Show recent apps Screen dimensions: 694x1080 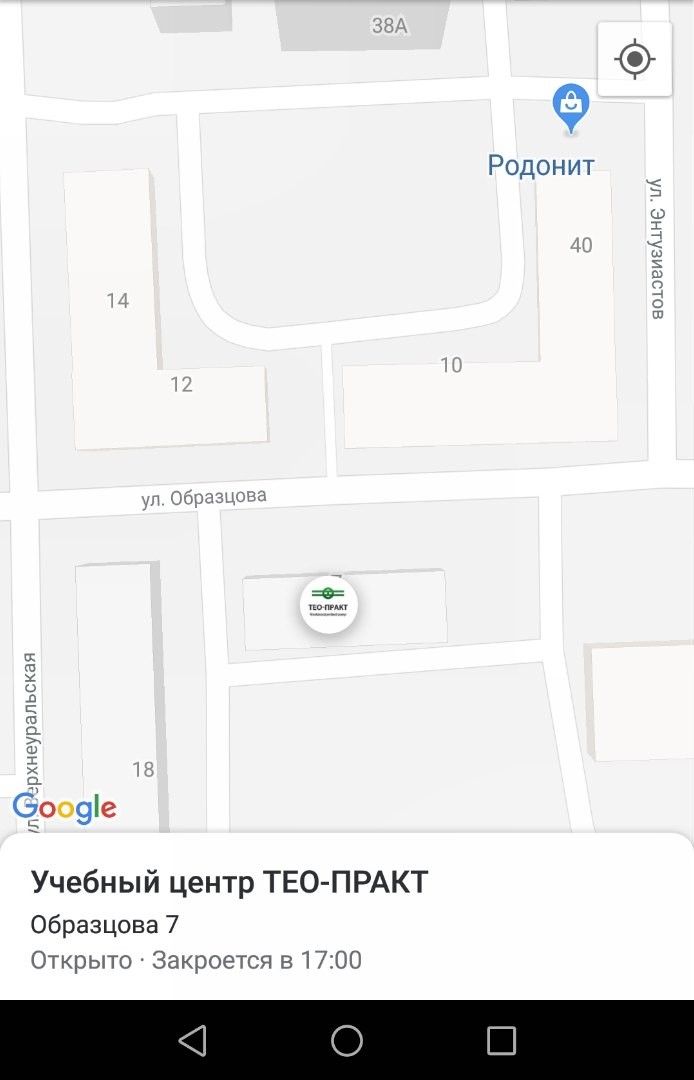point(501,1040)
